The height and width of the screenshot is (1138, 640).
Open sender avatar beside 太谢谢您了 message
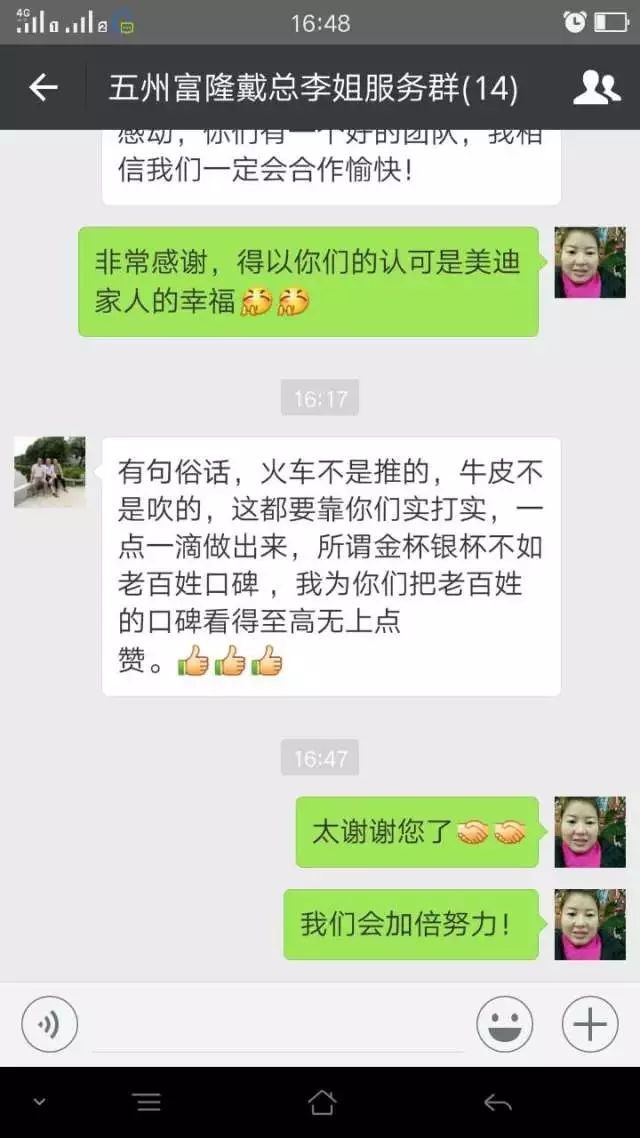[590, 831]
